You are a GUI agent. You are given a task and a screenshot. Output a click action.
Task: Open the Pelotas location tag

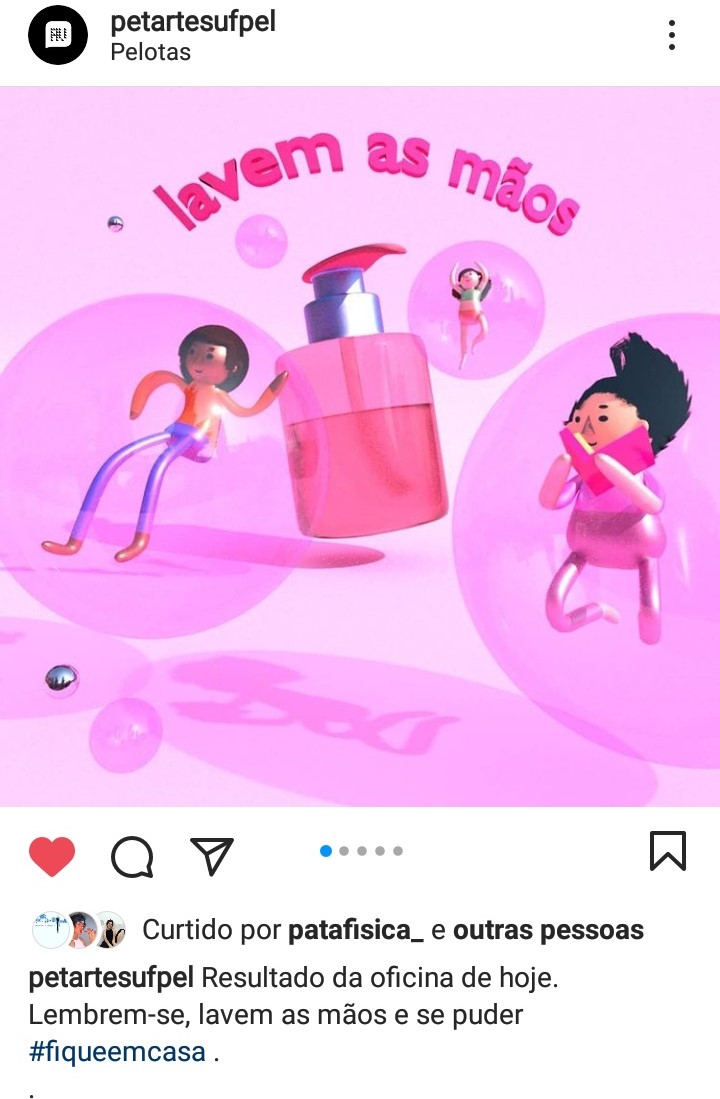(x=150, y=52)
